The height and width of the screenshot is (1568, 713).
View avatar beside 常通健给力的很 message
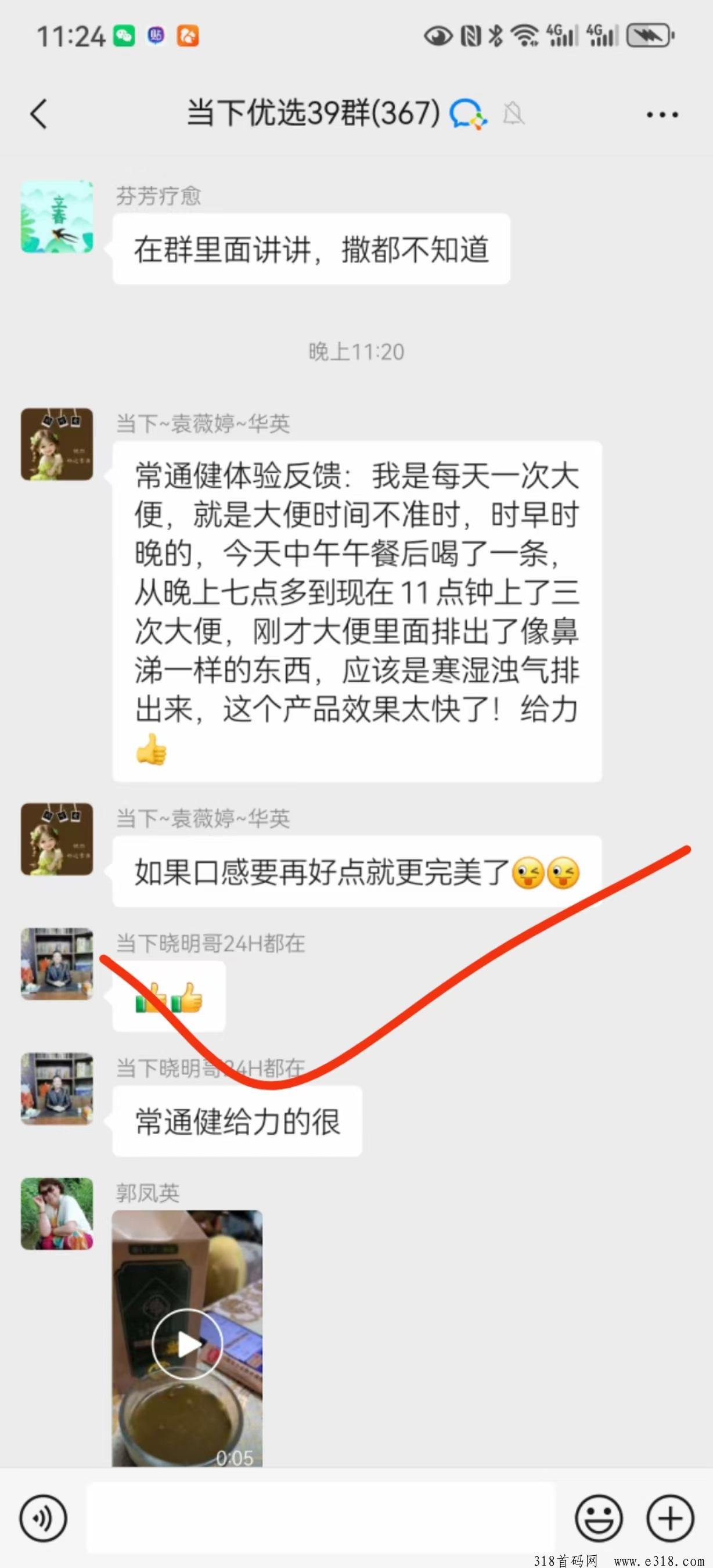[57, 1088]
